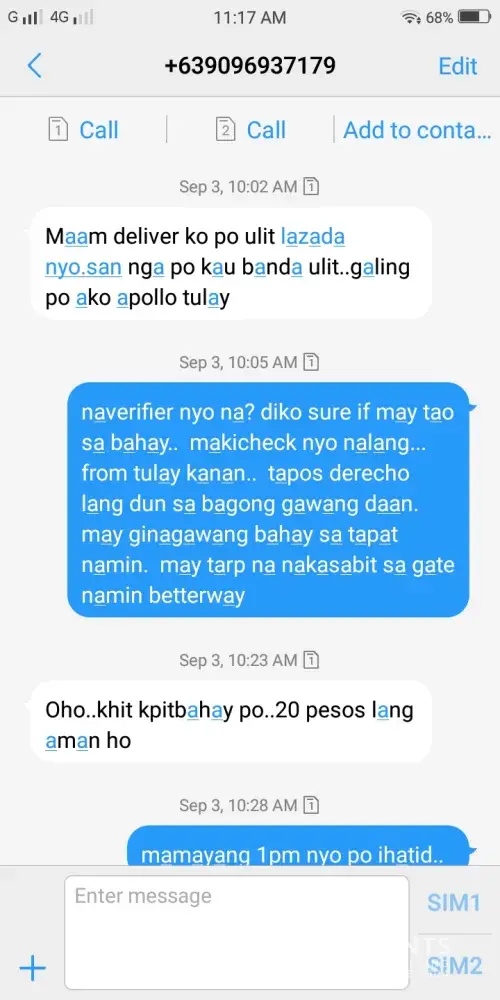
Task: Call the number using SIM 1
Action: (x=84, y=130)
